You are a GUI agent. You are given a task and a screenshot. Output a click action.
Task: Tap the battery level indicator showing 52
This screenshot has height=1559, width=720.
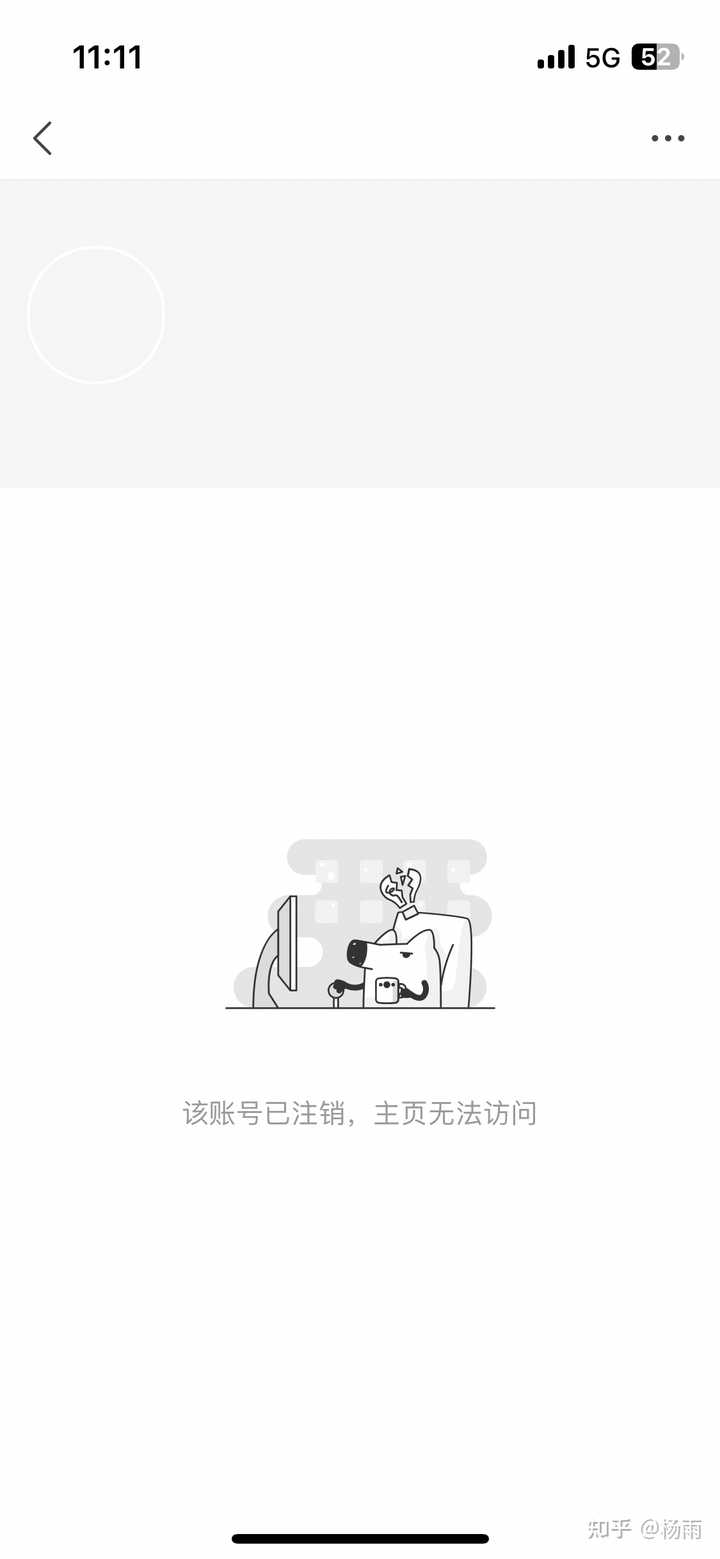[x=655, y=57]
